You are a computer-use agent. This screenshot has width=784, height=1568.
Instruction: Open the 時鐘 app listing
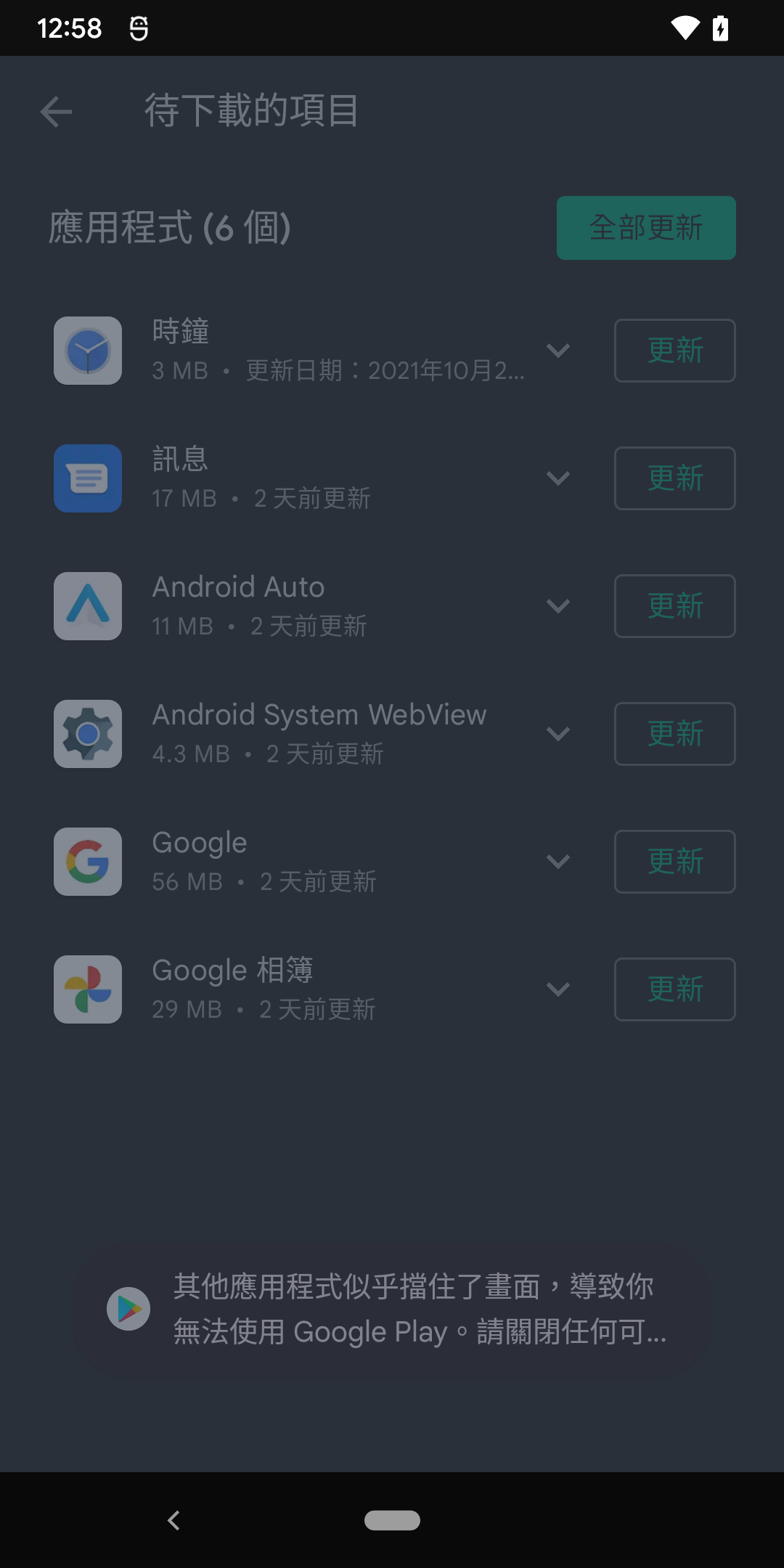point(290,351)
